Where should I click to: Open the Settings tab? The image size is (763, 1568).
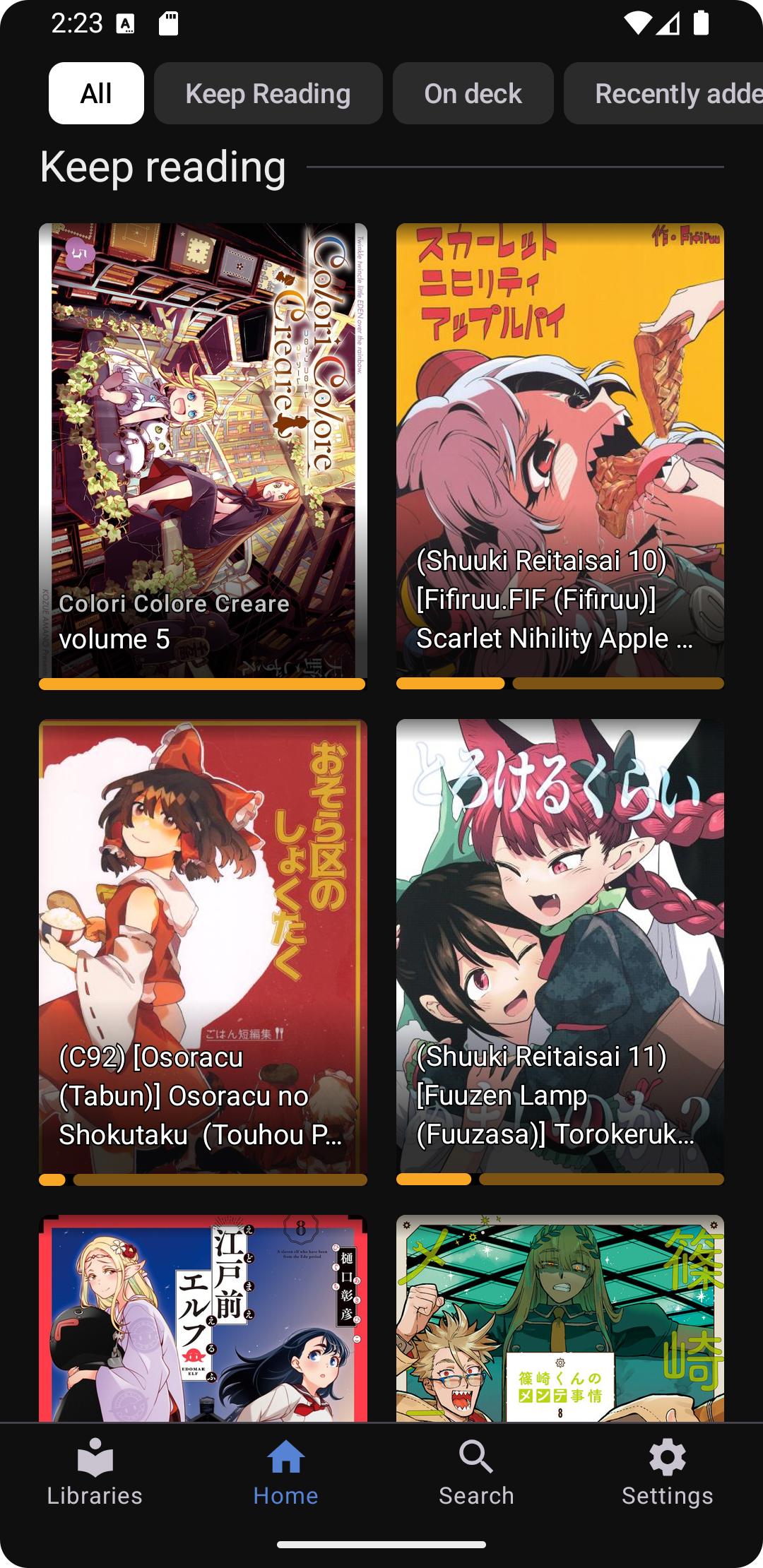pos(667,1472)
